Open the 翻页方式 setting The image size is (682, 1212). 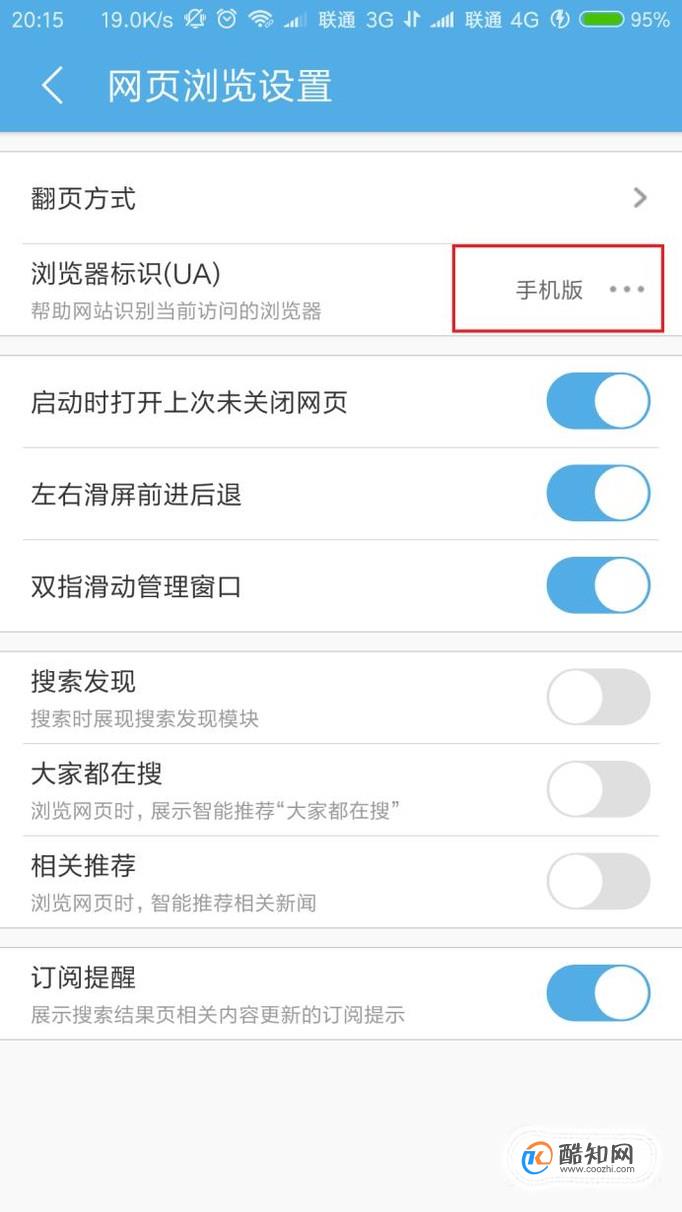point(341,198)
